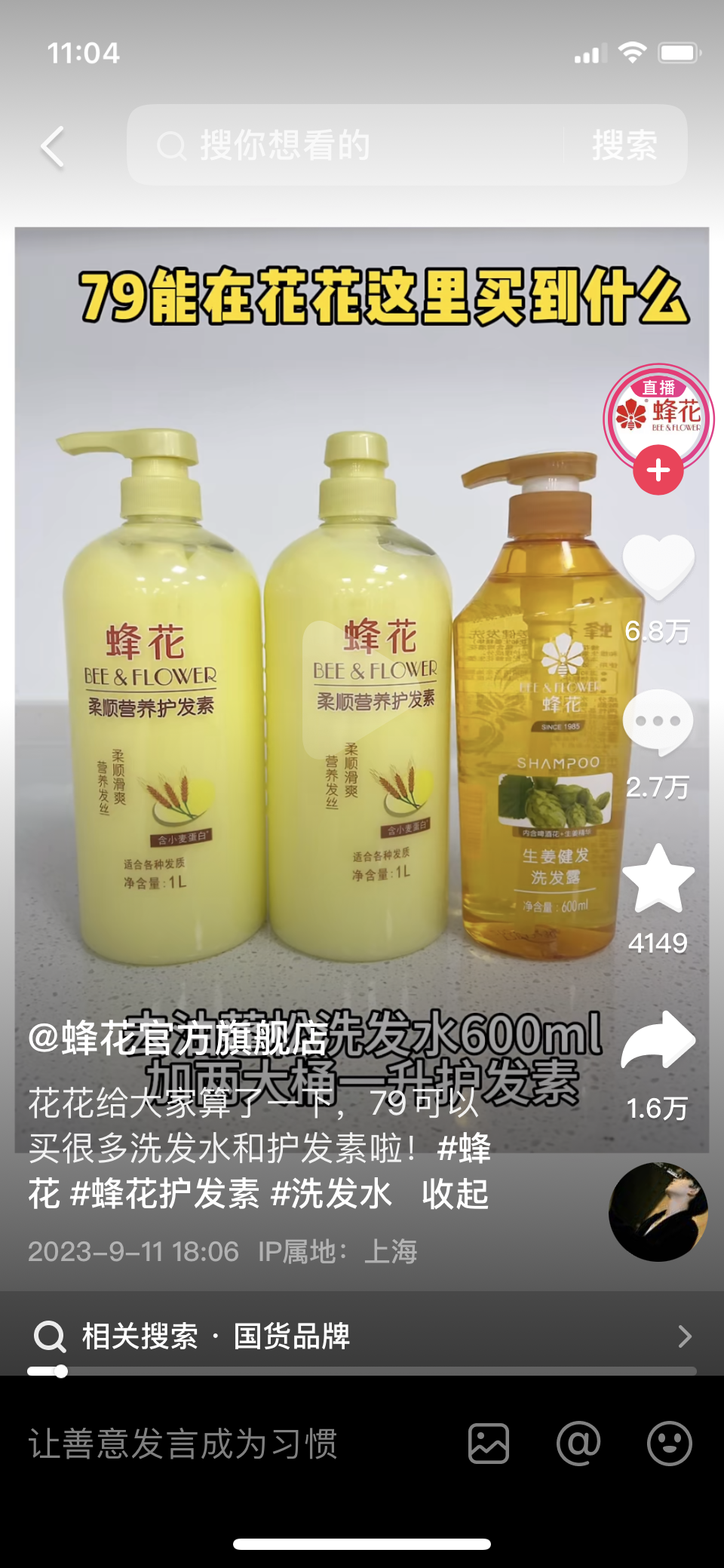The height and width of the screenshot is (1568, 724).
Task: Open the emoji picker
Action: pyautogui.click(x=669, y=1444)
